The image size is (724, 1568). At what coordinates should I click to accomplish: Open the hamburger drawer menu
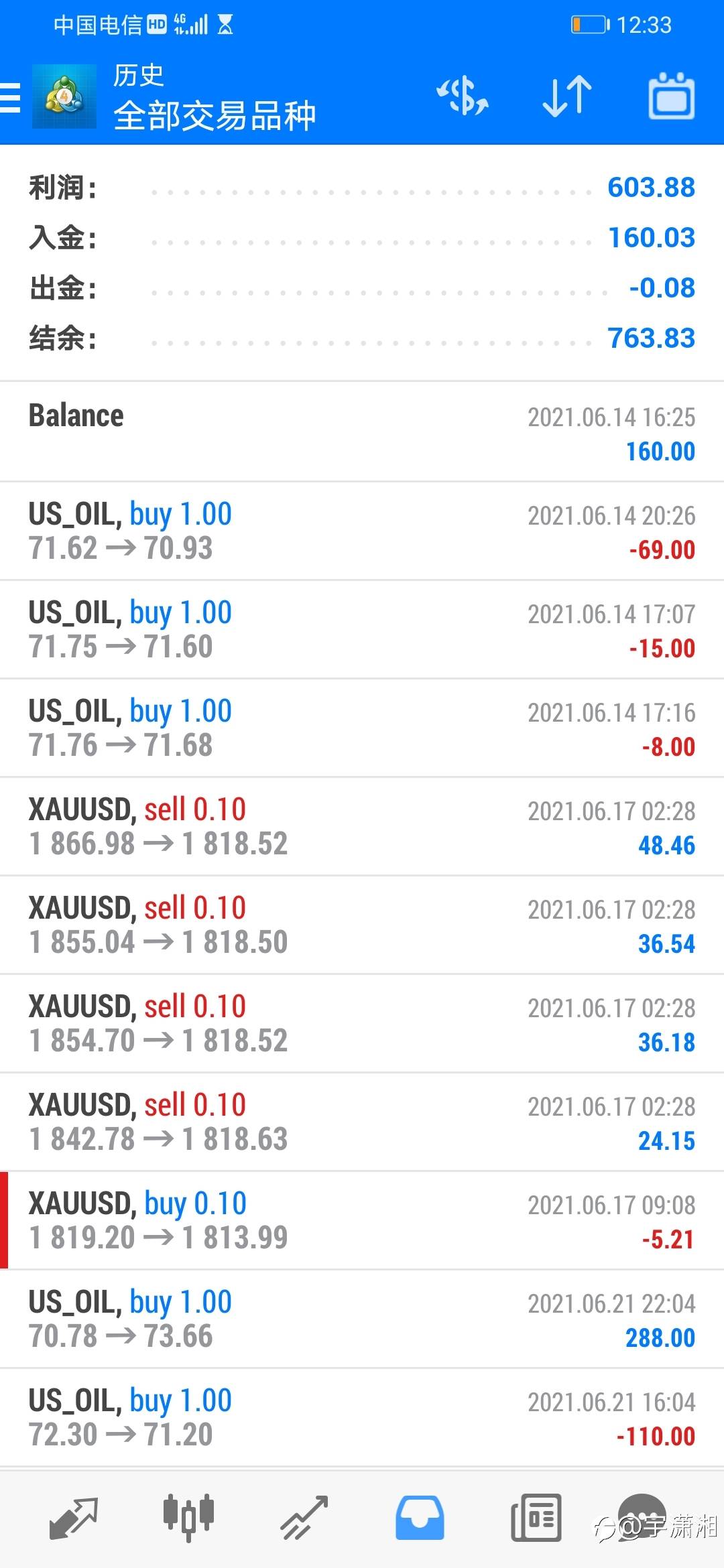click(11, 98)
